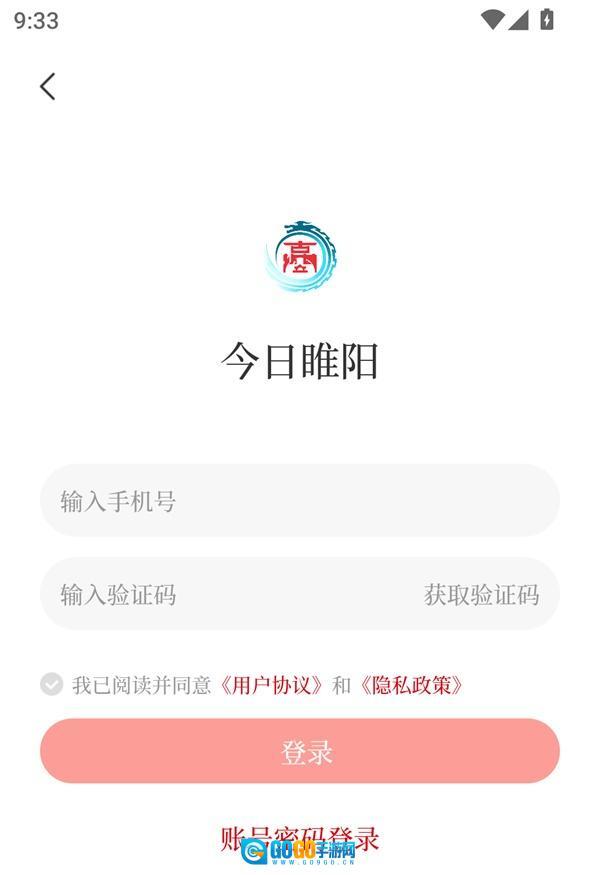Image resolution: width=600 pixels, height=875 pixels.
Task: Focus the verification code input field
Action: pos(220,595)
